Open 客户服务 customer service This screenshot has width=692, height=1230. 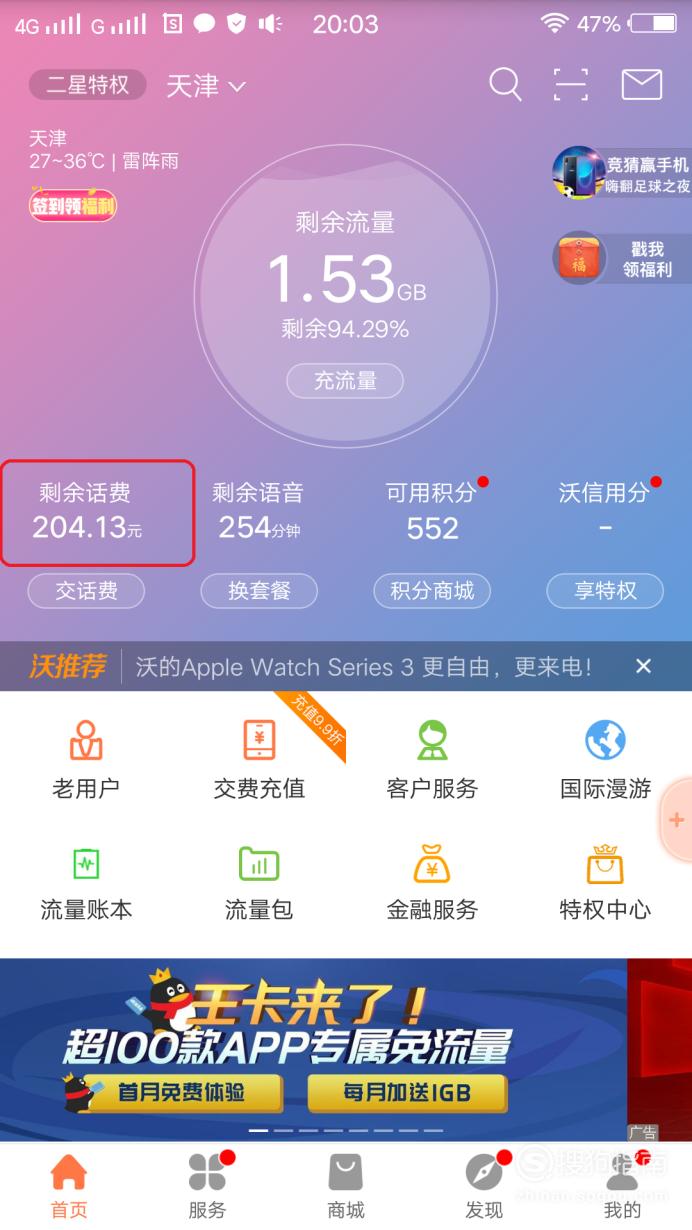(x=432, y=760)
